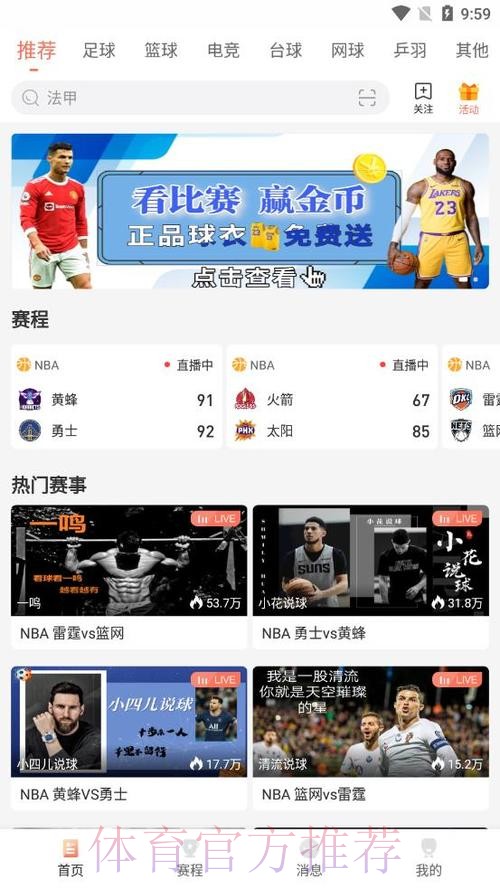Open the 火箭 vs 太阳 schedule card
The width and height of the screenshot is (500, 889).
[x=332, y=396]
